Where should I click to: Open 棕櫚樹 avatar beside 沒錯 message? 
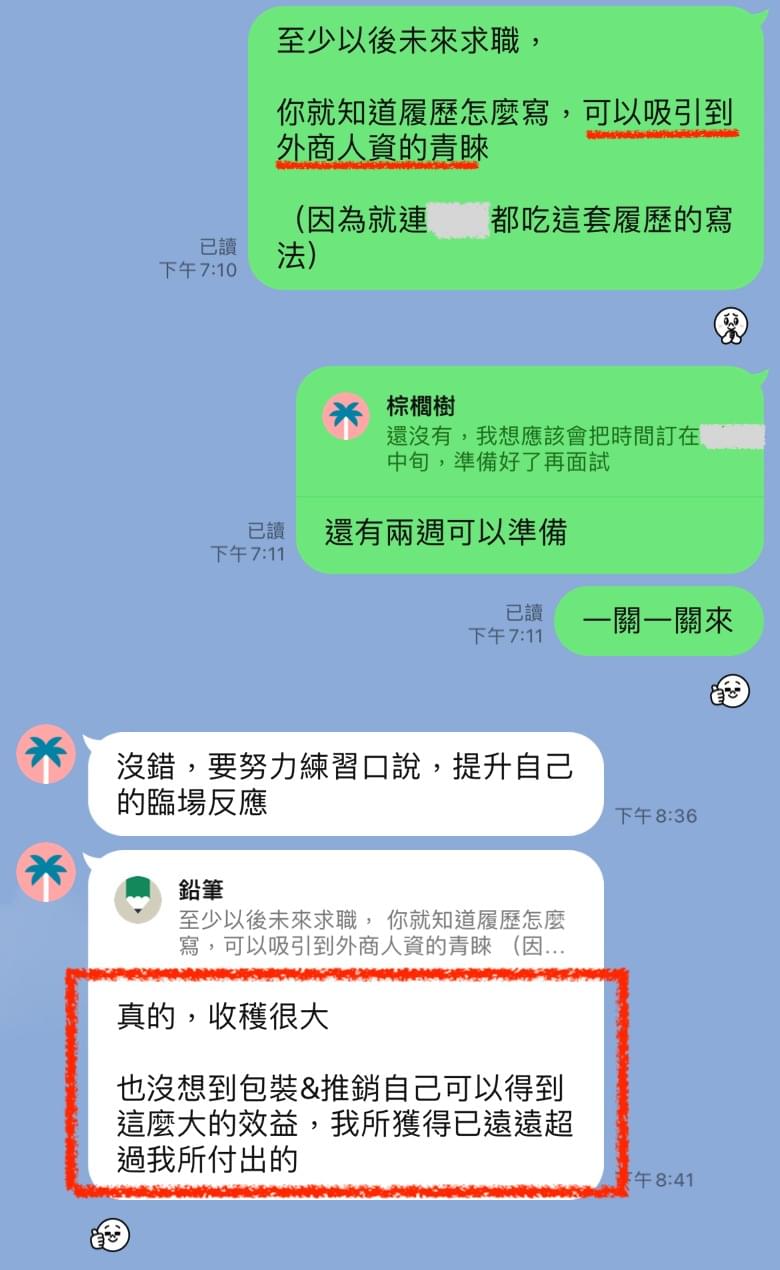click(x=46, y=755)
